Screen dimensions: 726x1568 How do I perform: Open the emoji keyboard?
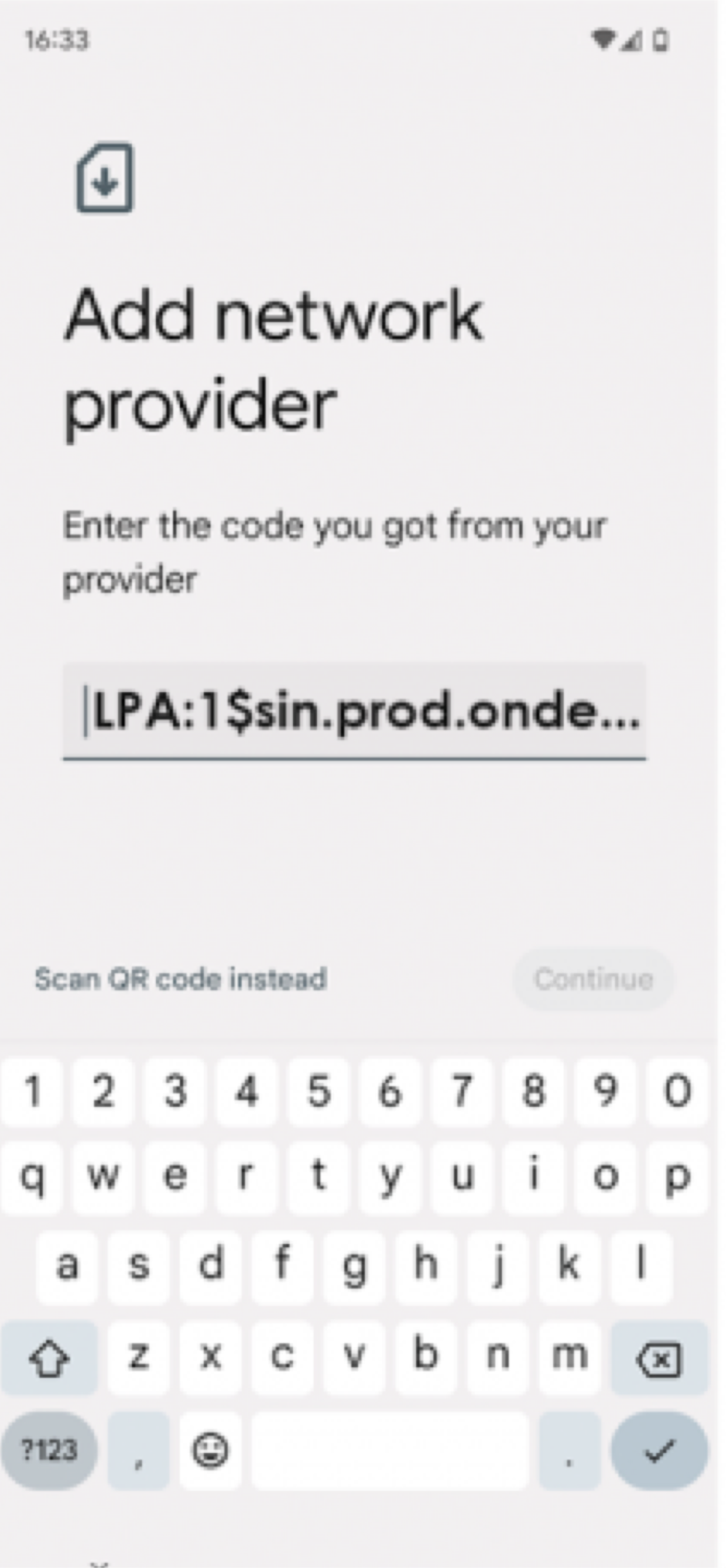coord(210,1451)
